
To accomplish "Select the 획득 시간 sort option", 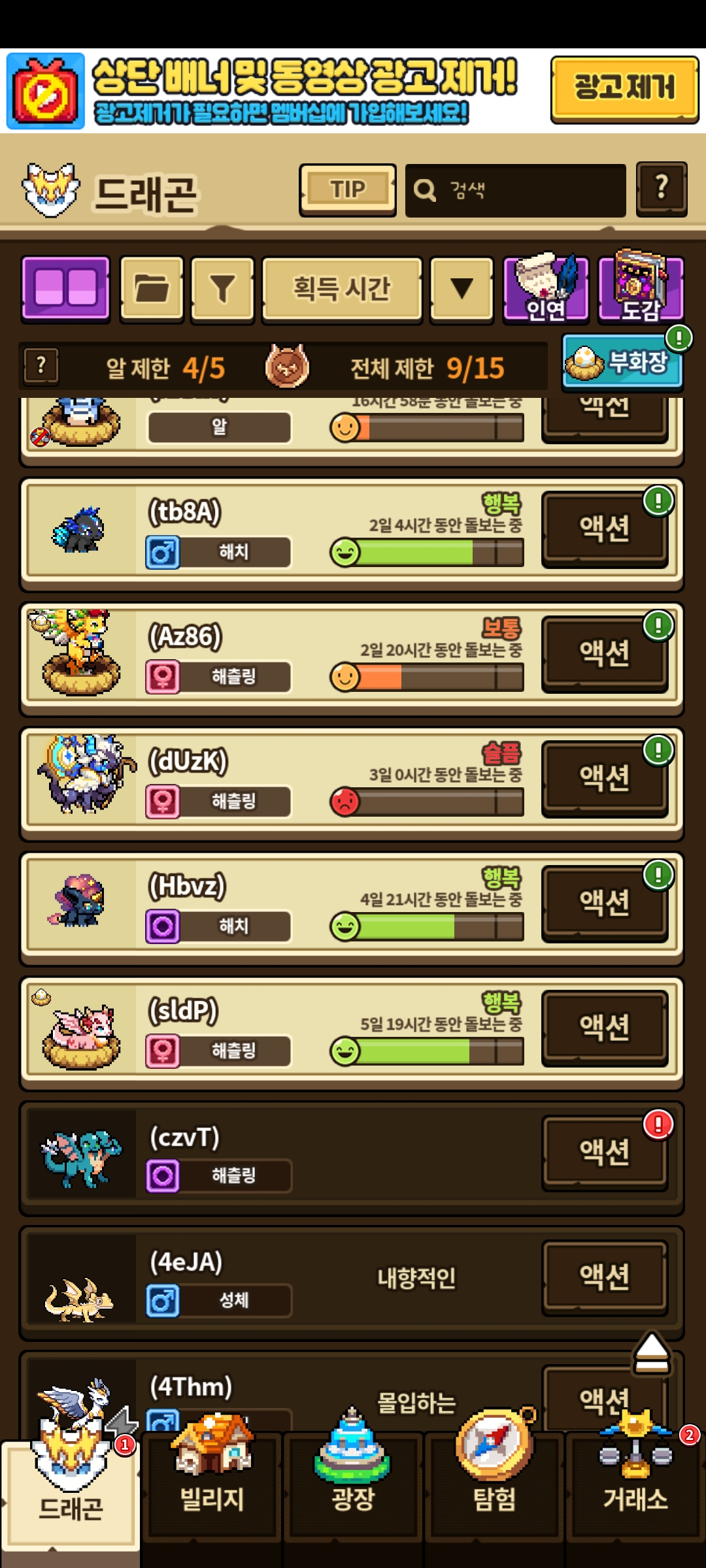I will [x=341, y=289].
